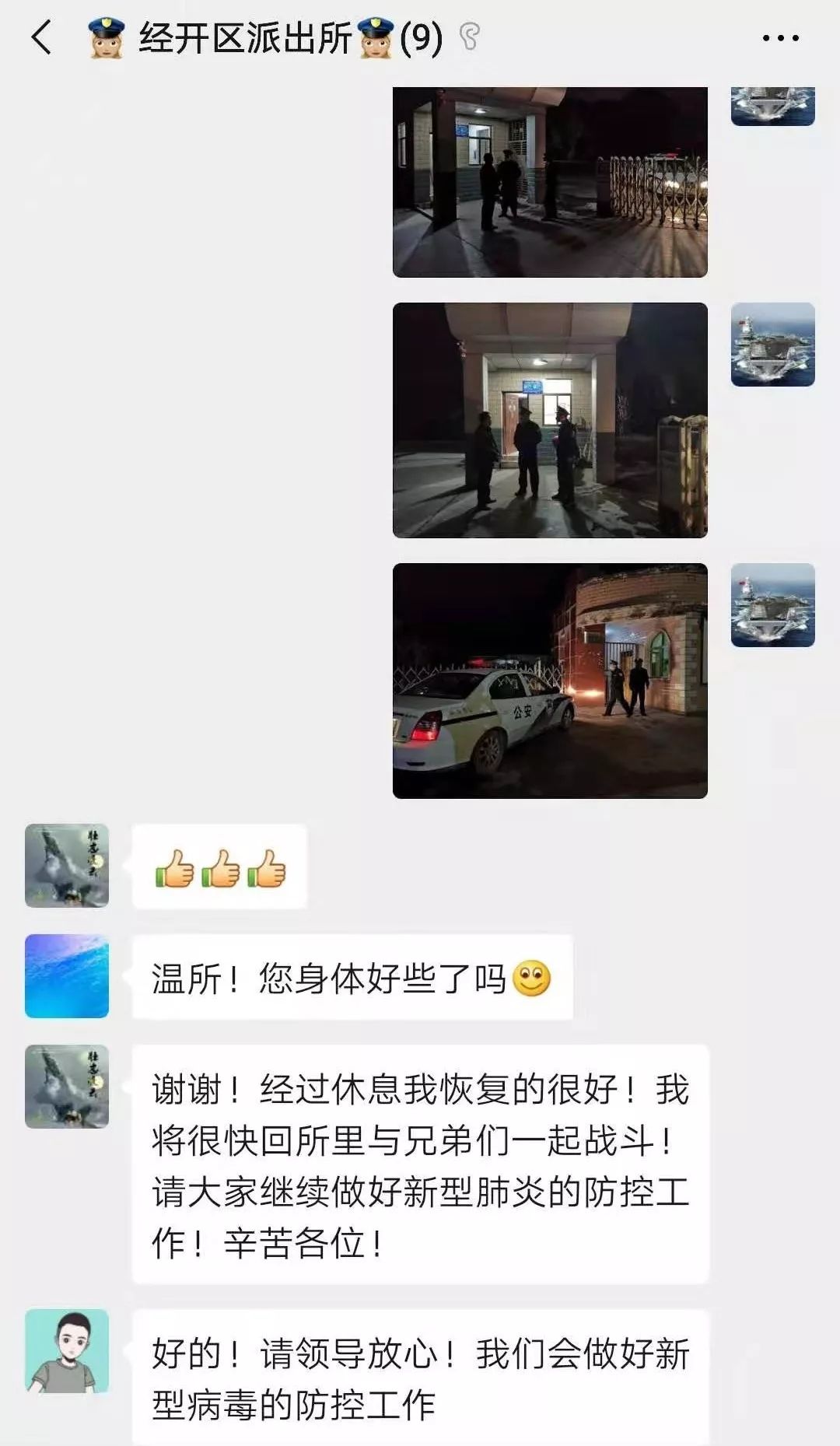Viewport: 840px width, 1446px height.
Task: Open top photo with retractable gate
Action: point(550,182)
